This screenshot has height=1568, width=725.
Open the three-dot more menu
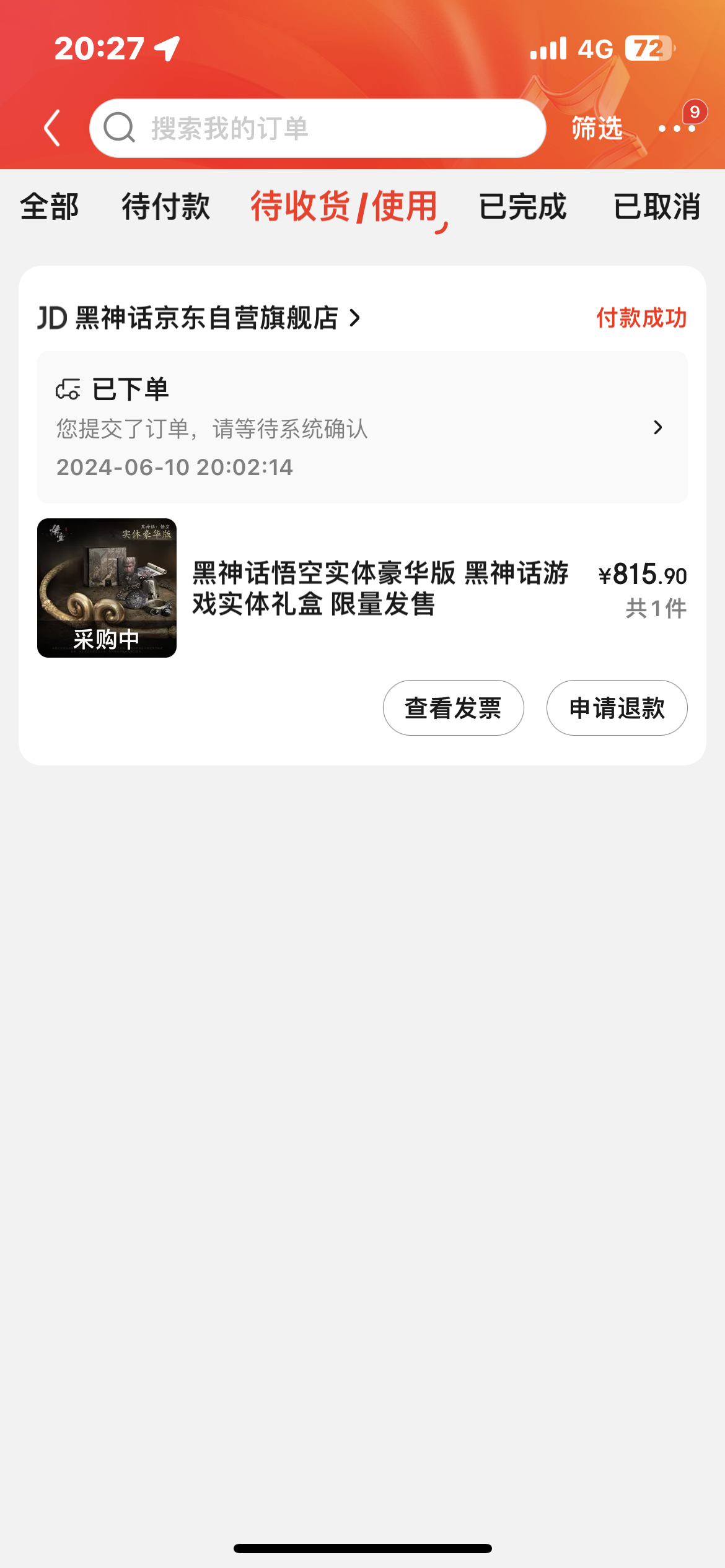[676, 128]
